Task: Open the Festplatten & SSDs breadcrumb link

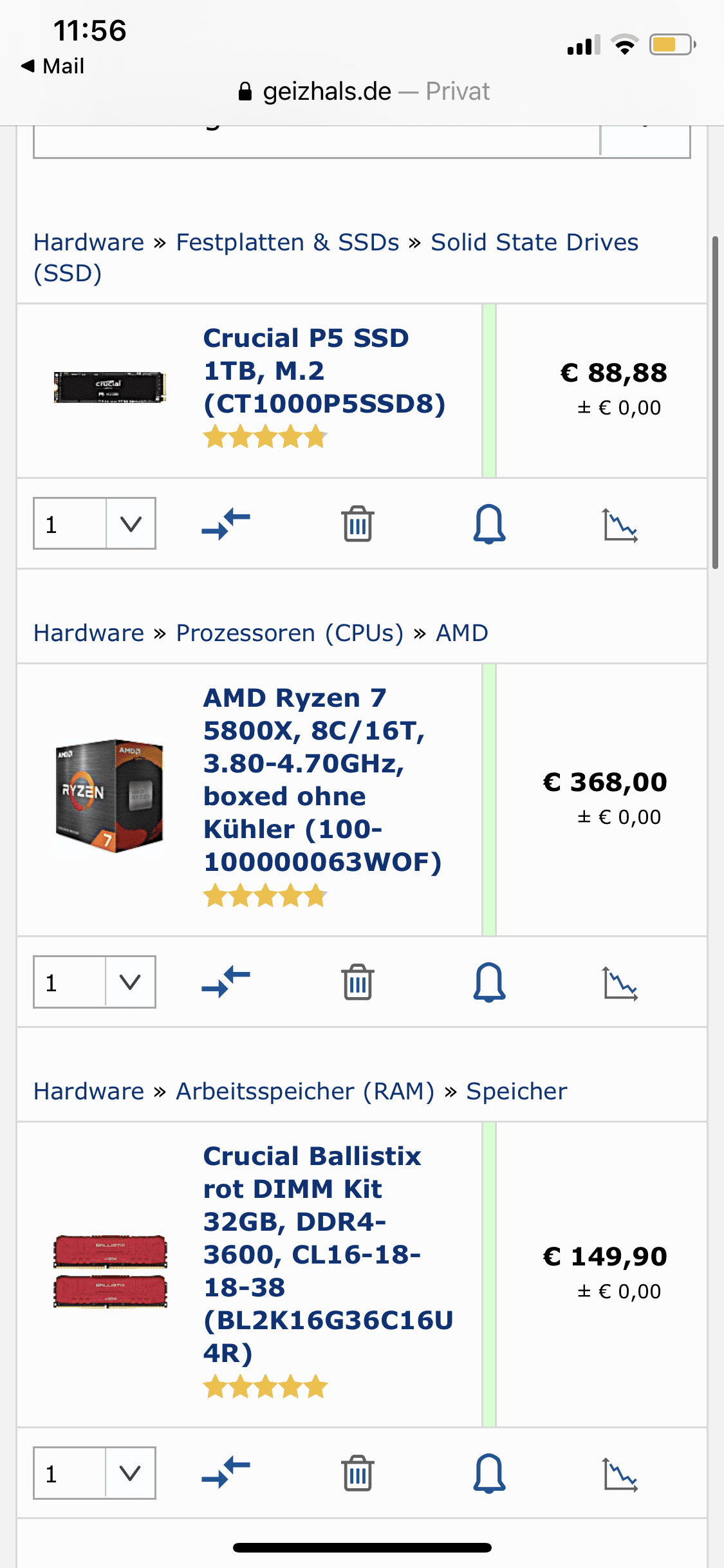Action: coord(287,243)
